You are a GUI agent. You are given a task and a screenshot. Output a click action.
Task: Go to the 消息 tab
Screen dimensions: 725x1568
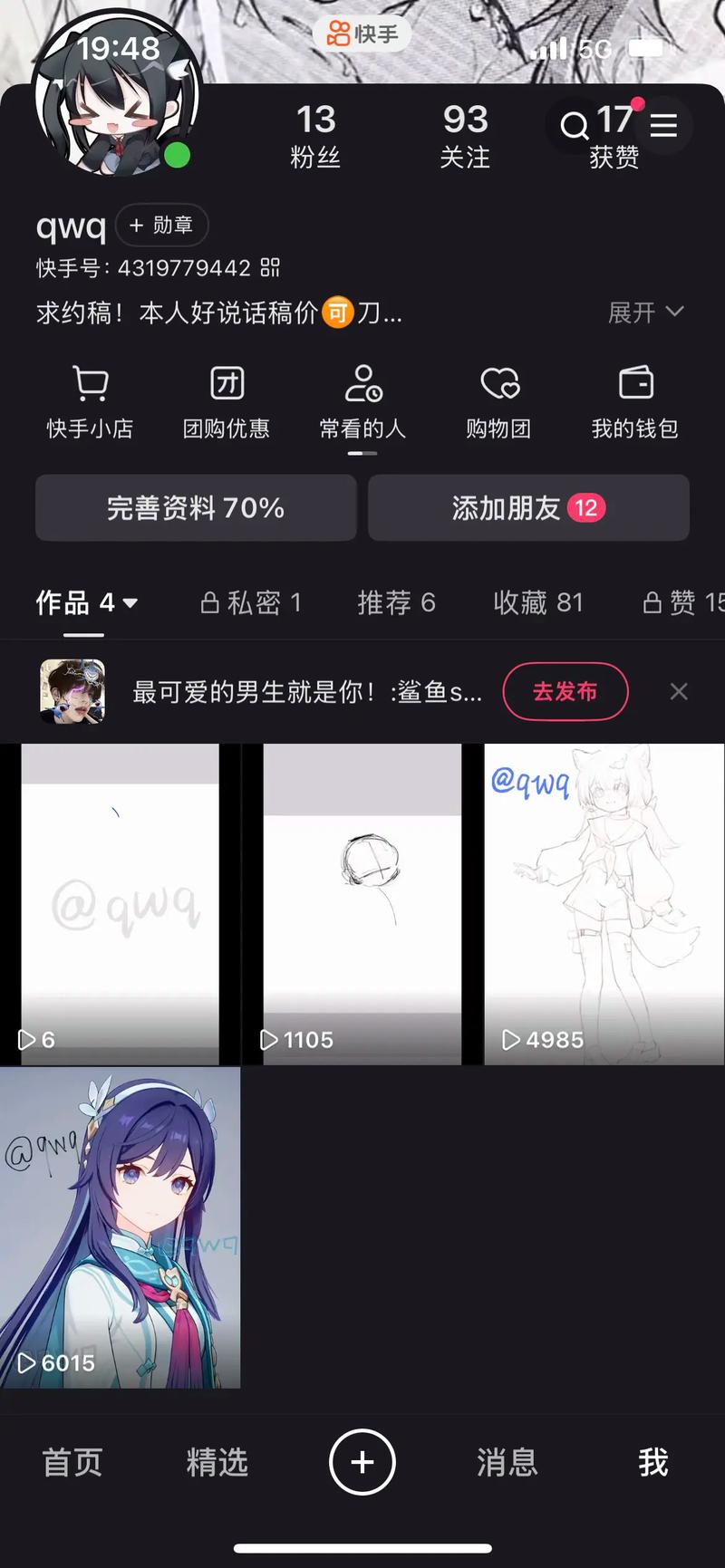[x=507, y=1462]
